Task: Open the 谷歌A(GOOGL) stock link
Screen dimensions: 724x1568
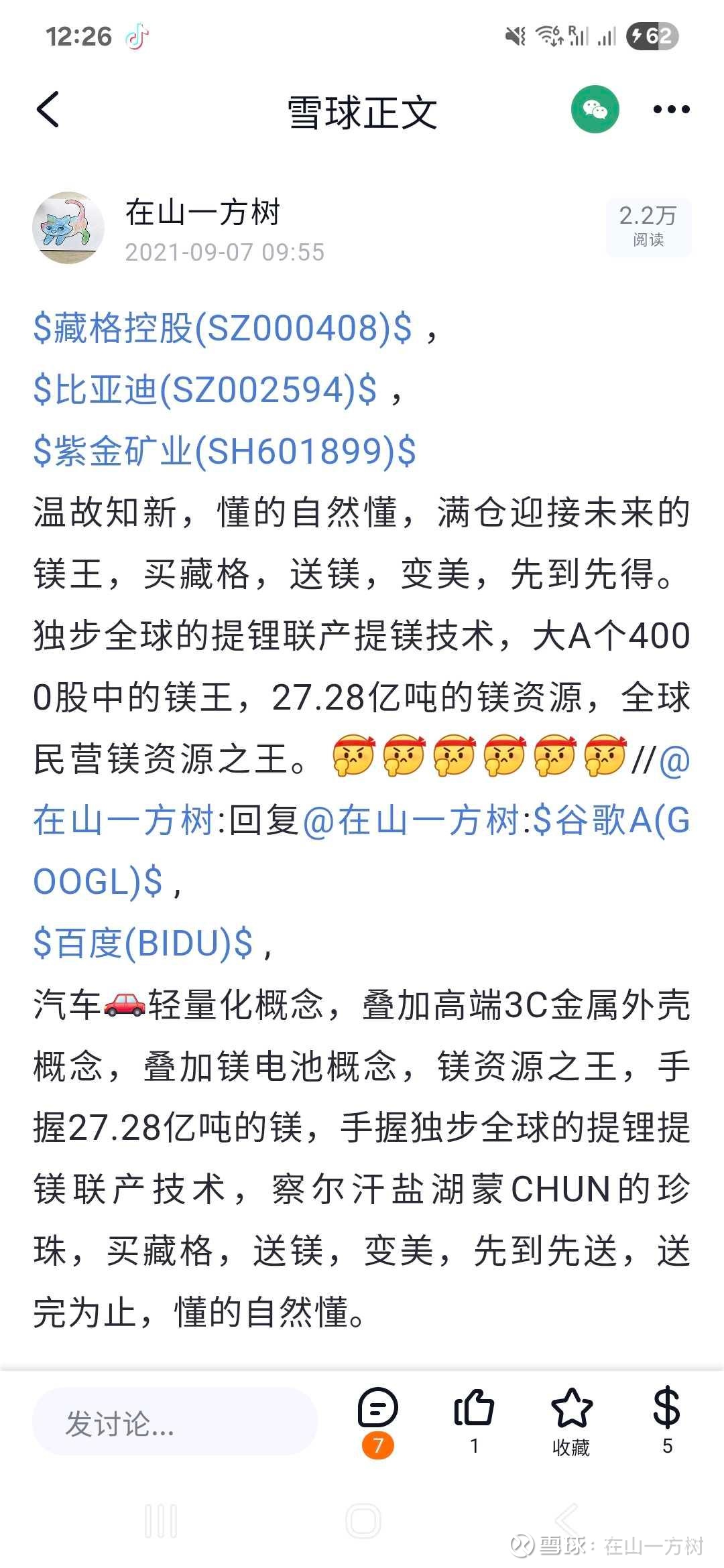Action: click(x=623, y=821)
